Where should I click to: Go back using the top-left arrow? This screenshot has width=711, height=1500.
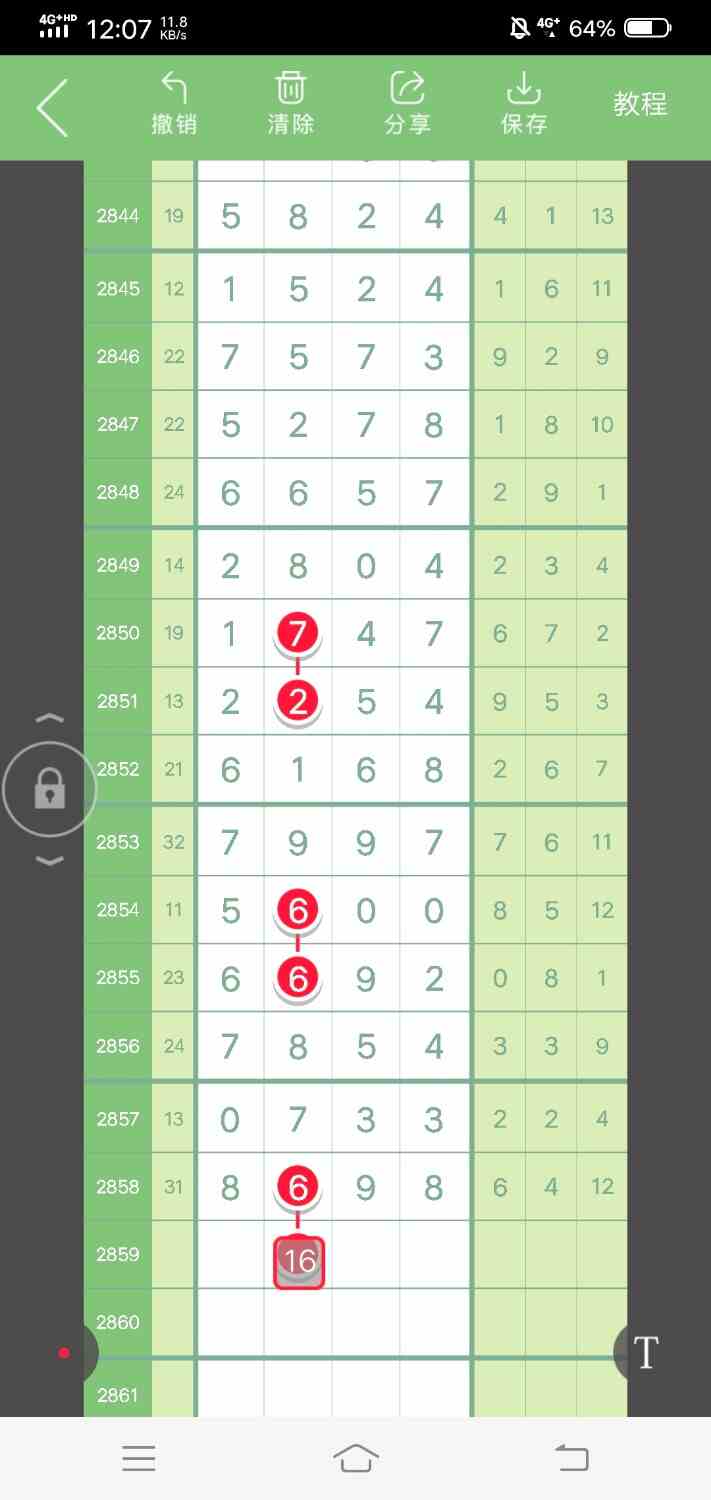(x=52, y=107)
